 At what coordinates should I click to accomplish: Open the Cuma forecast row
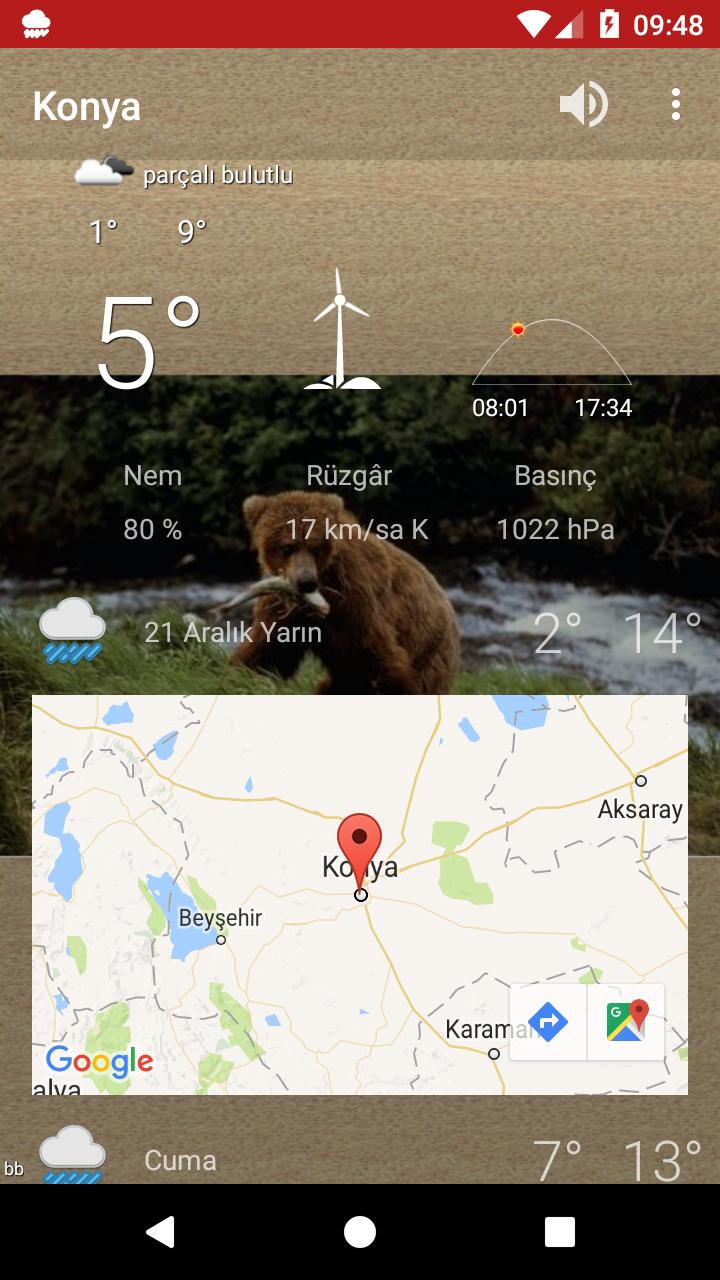[360, 1160]
